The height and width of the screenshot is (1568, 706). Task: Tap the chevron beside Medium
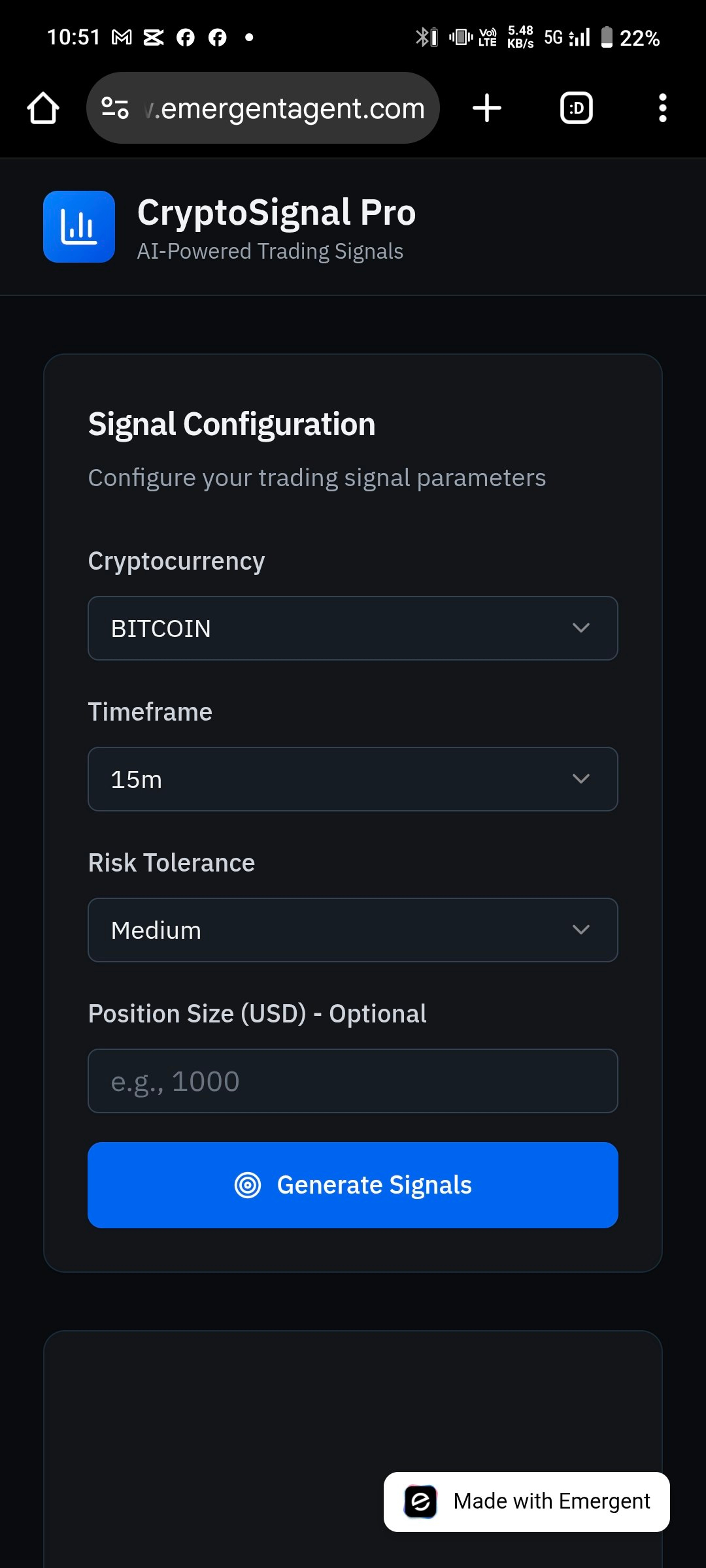click(x=581, y=930)
